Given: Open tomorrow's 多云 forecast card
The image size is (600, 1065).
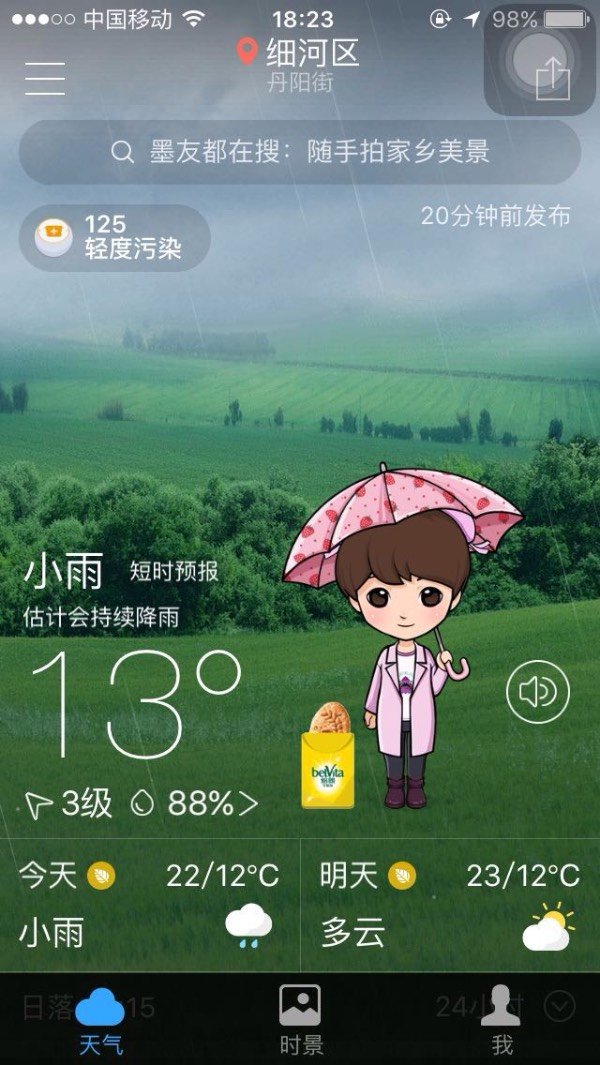Looking at the screenshot, I should (x=450, y=905).
